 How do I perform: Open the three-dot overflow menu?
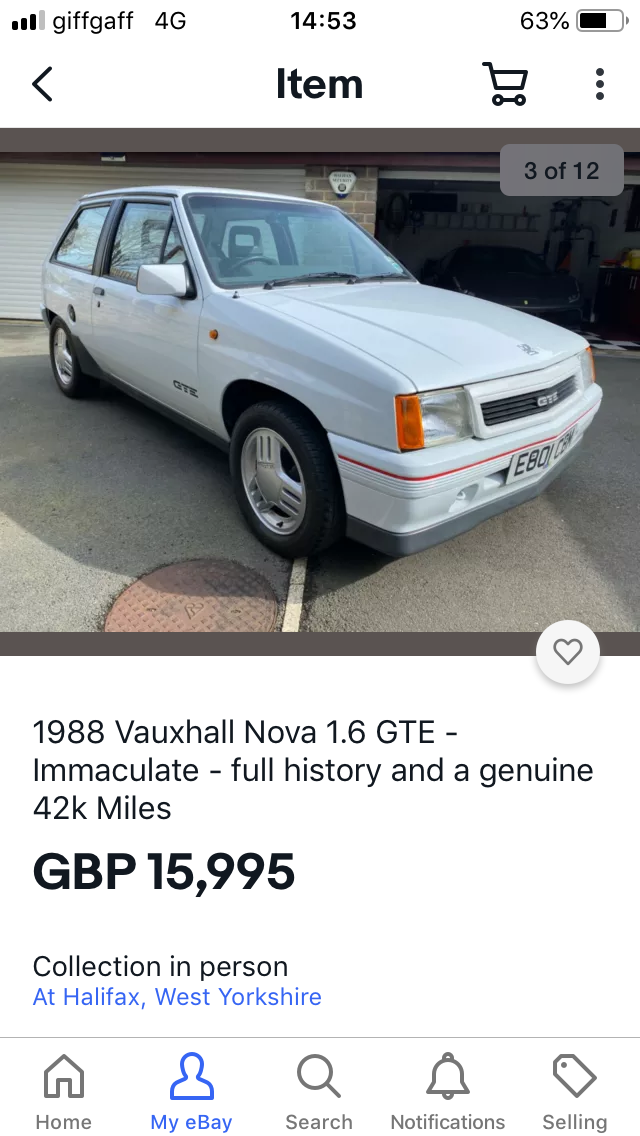[x=599, y=84]
